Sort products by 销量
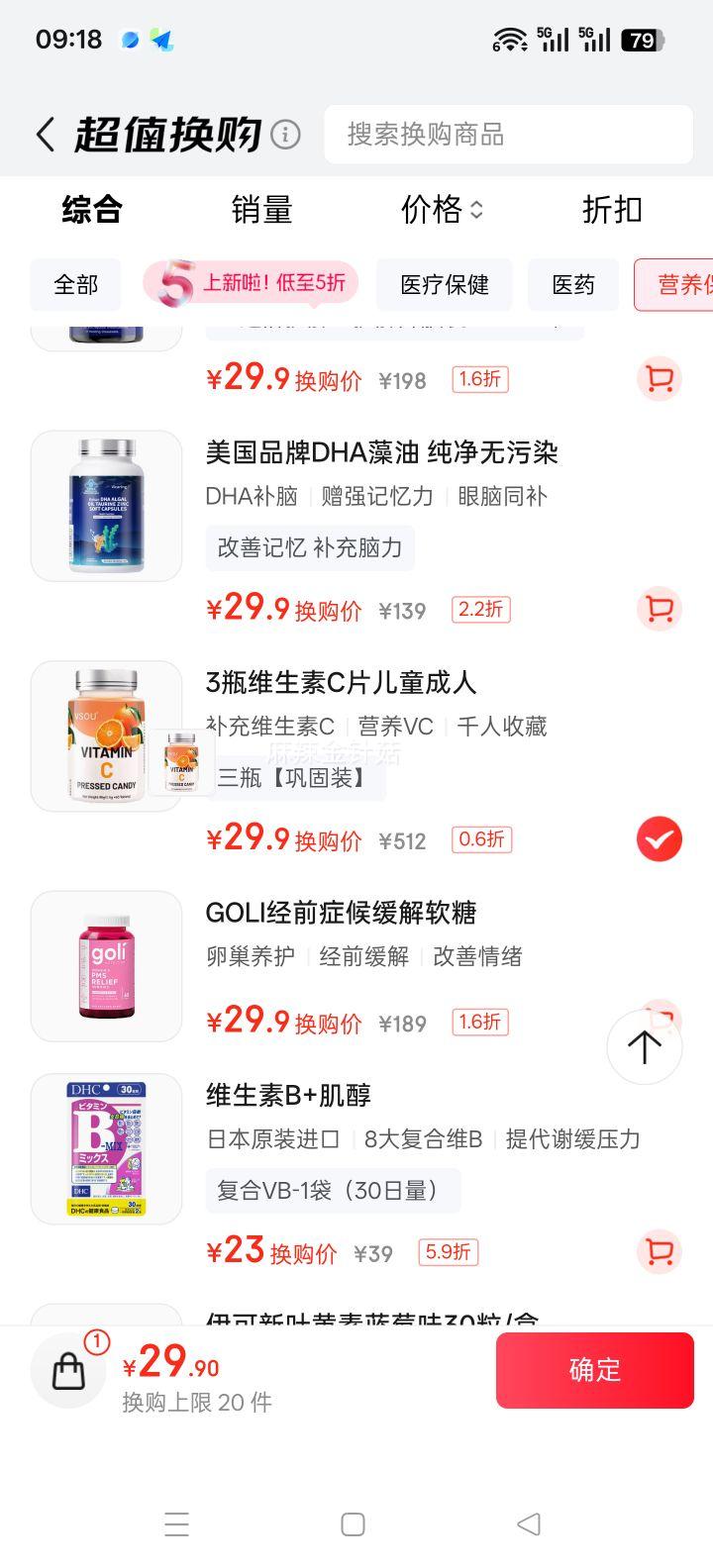The image size is (713, 1568). (261, 210)
